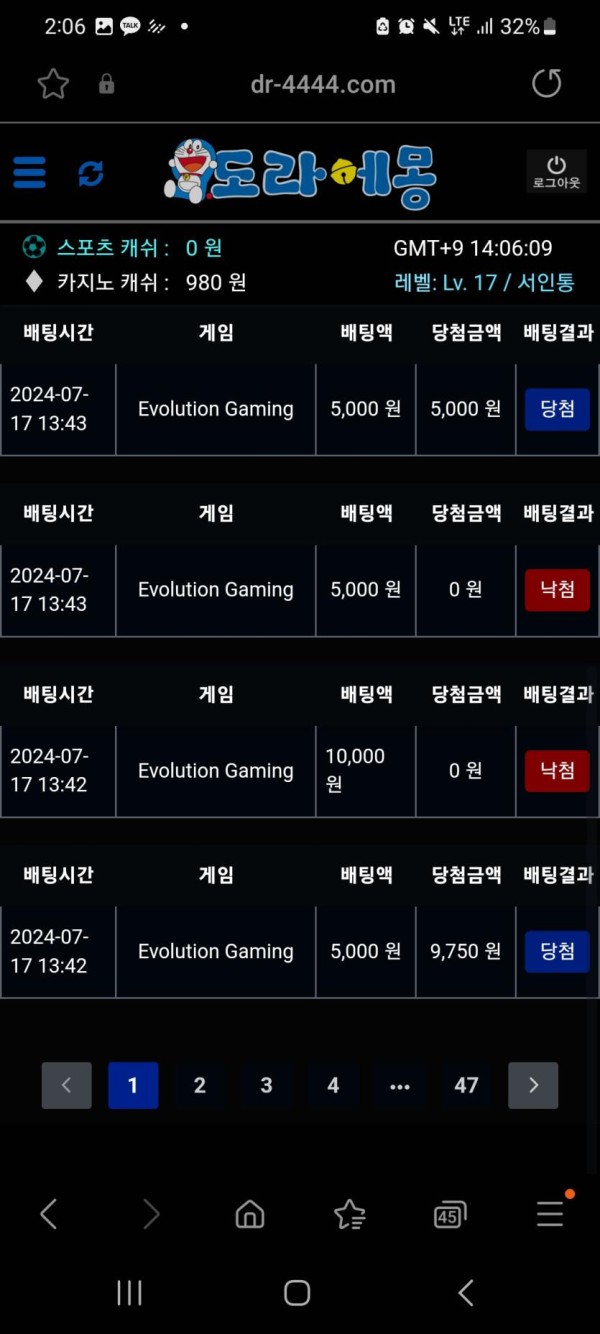
Task: Tap the dr-4444.com address bar
Action: tap(322, 85)
